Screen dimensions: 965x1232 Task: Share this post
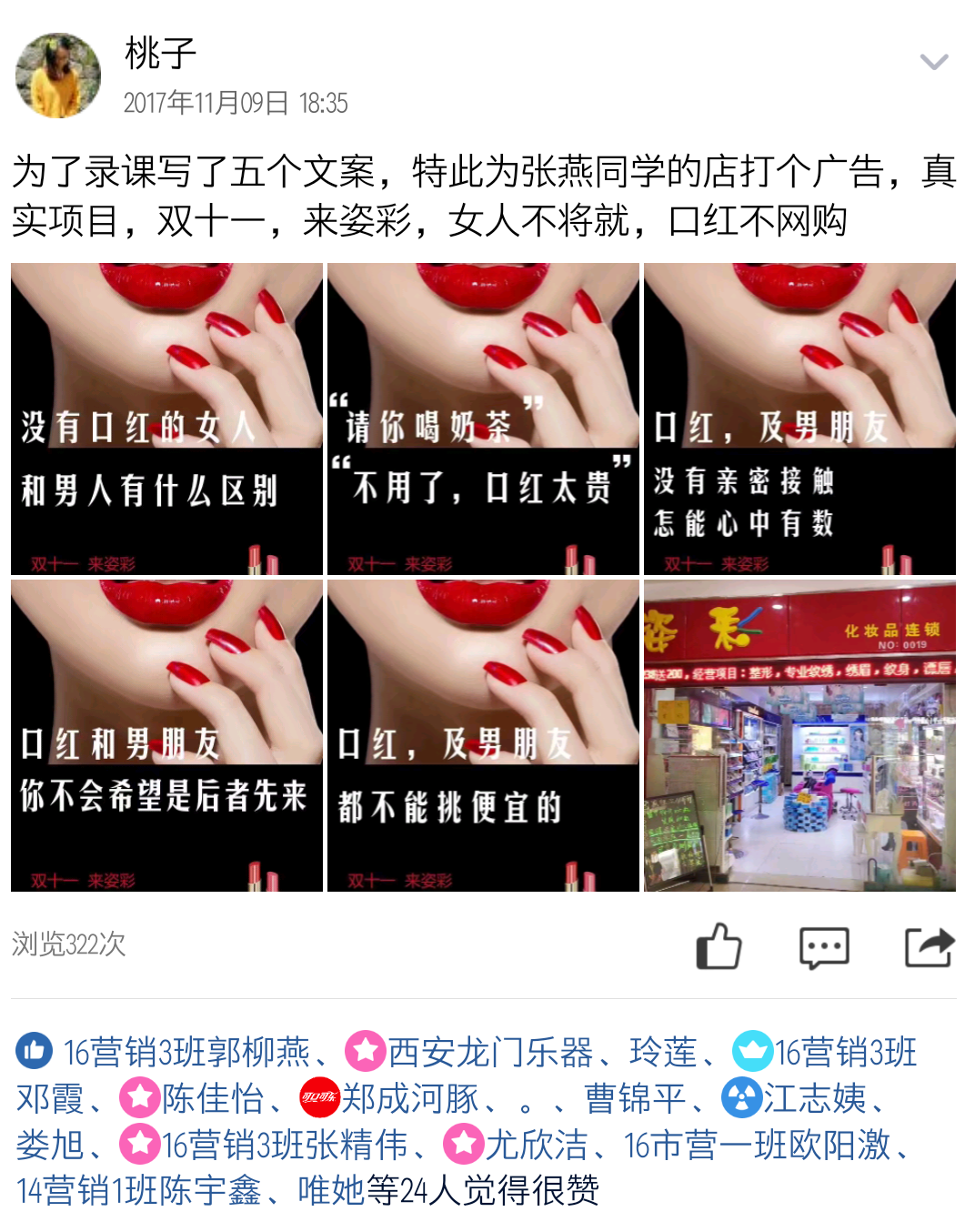point(929,946)
